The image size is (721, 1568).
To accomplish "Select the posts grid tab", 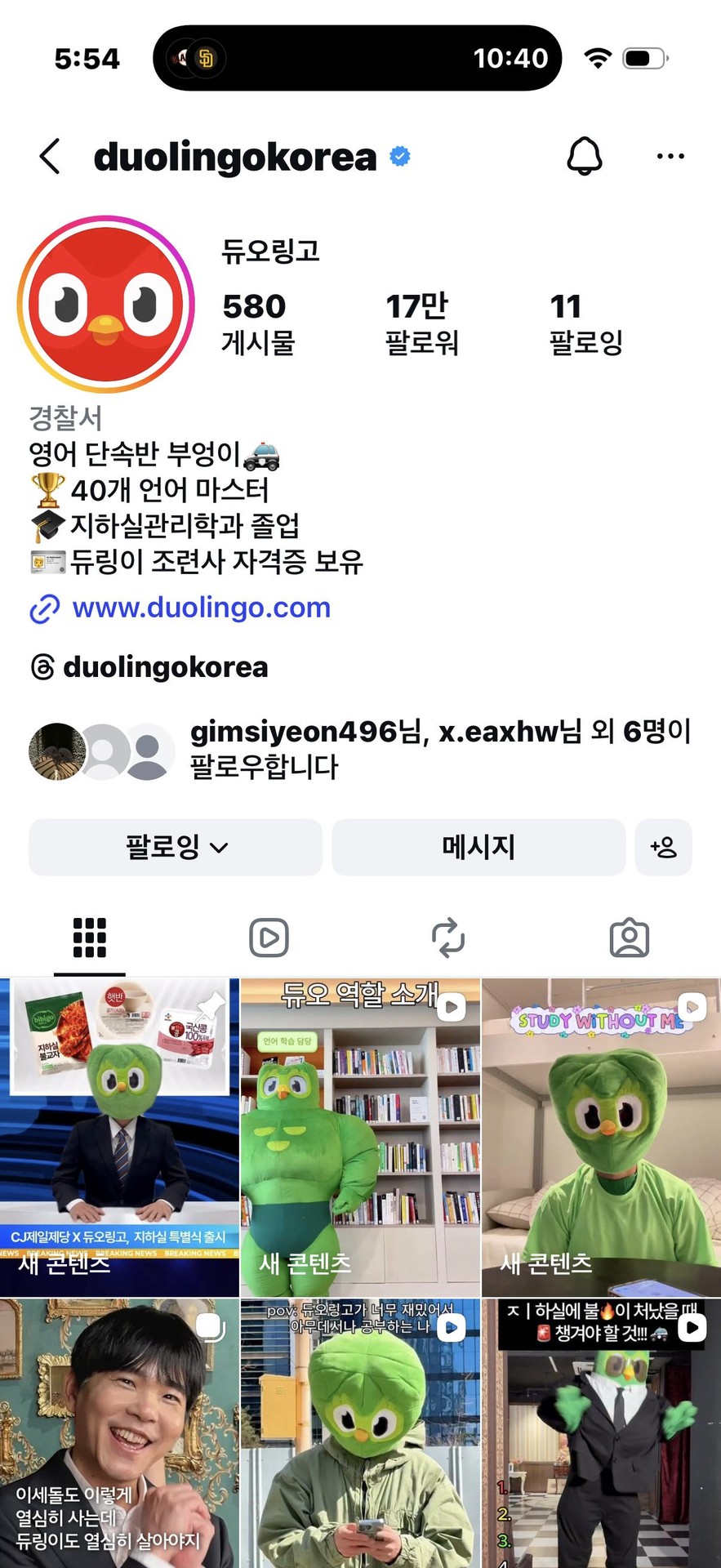I will click(x=89, y=938).
